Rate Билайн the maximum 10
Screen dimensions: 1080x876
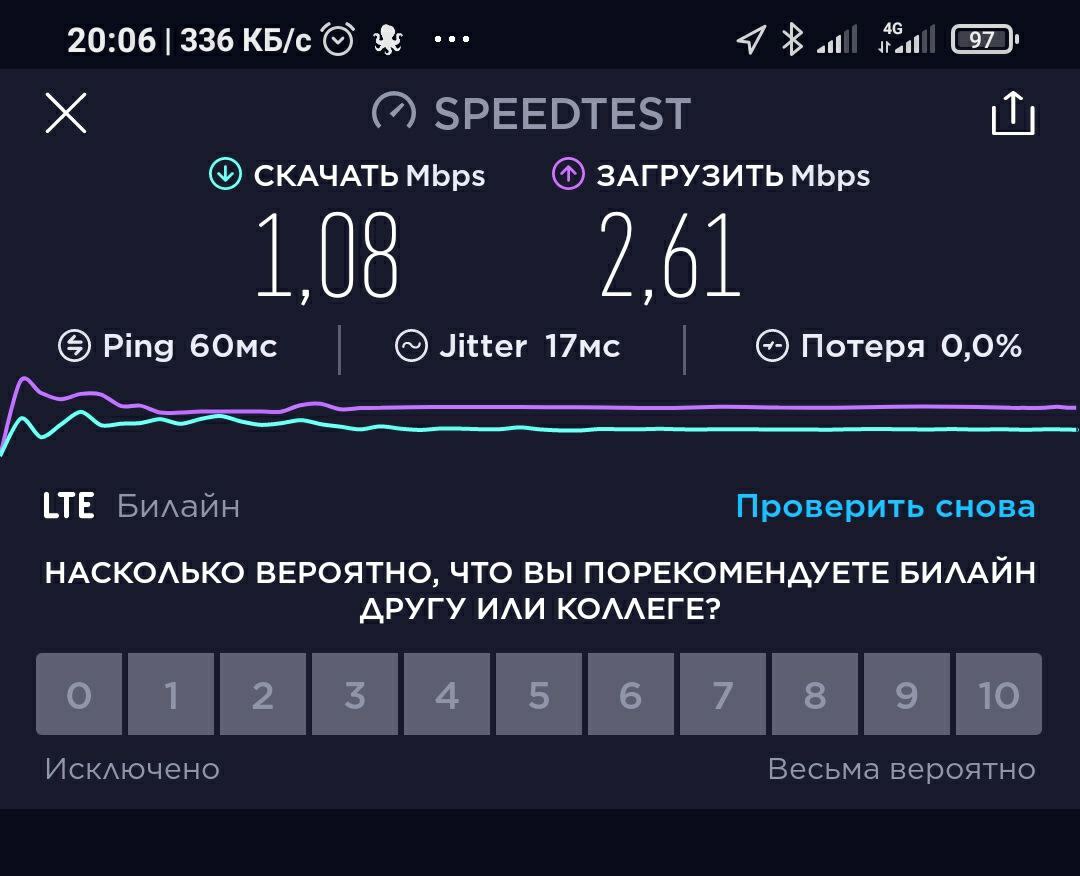tap(998, 694)
